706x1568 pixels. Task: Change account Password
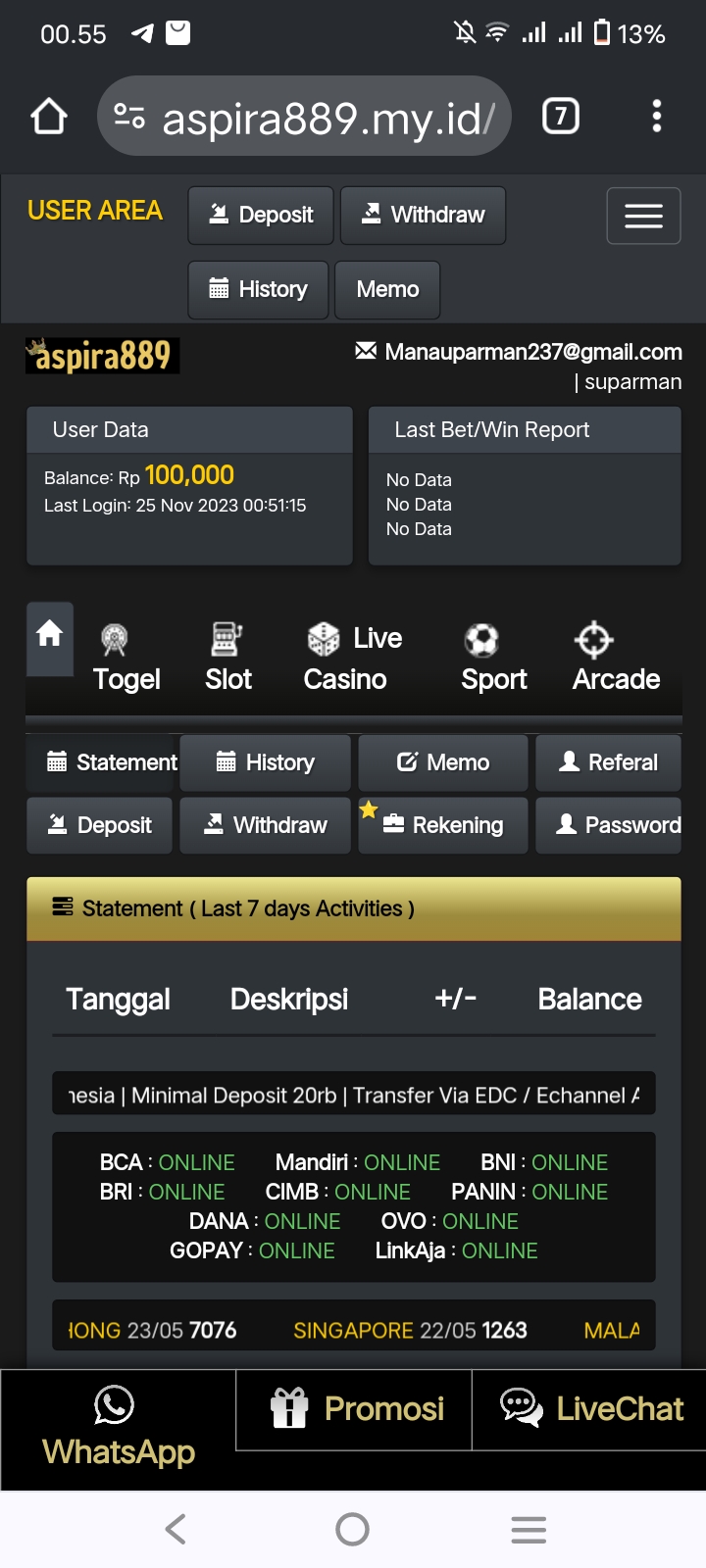(x=608, y=825)
